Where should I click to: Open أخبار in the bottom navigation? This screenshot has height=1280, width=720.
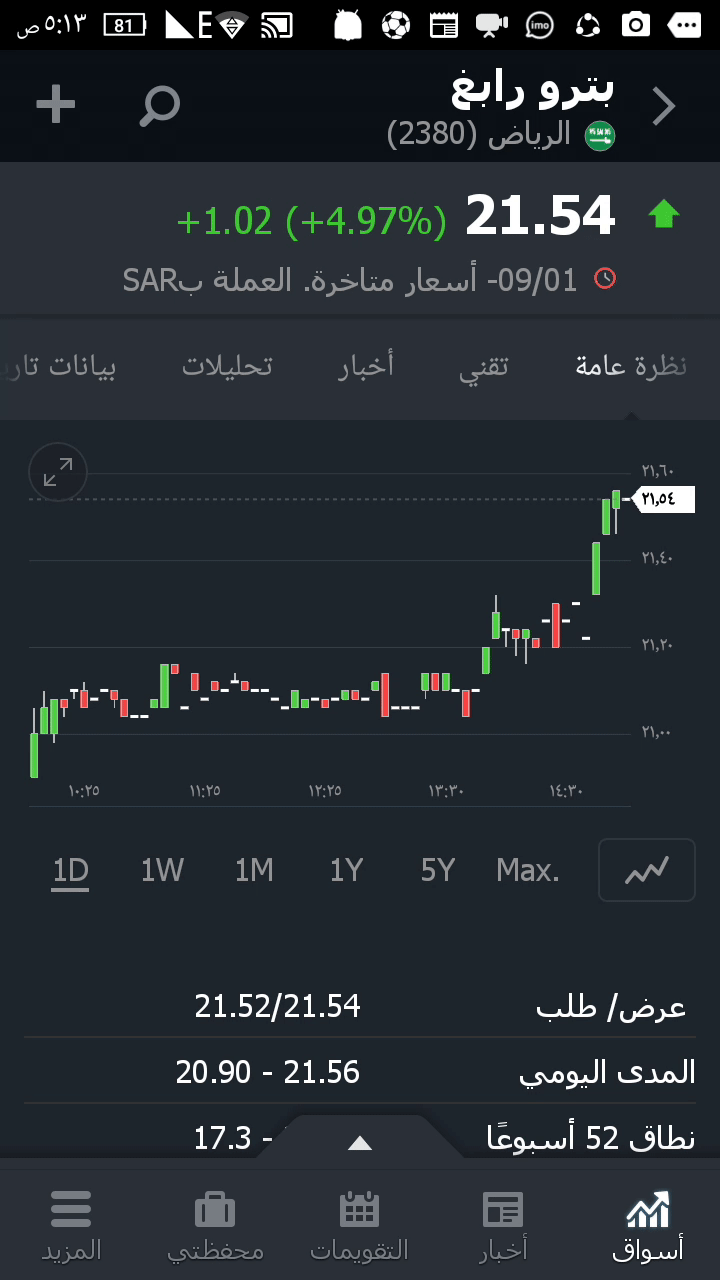click(x=503, y=1225)
